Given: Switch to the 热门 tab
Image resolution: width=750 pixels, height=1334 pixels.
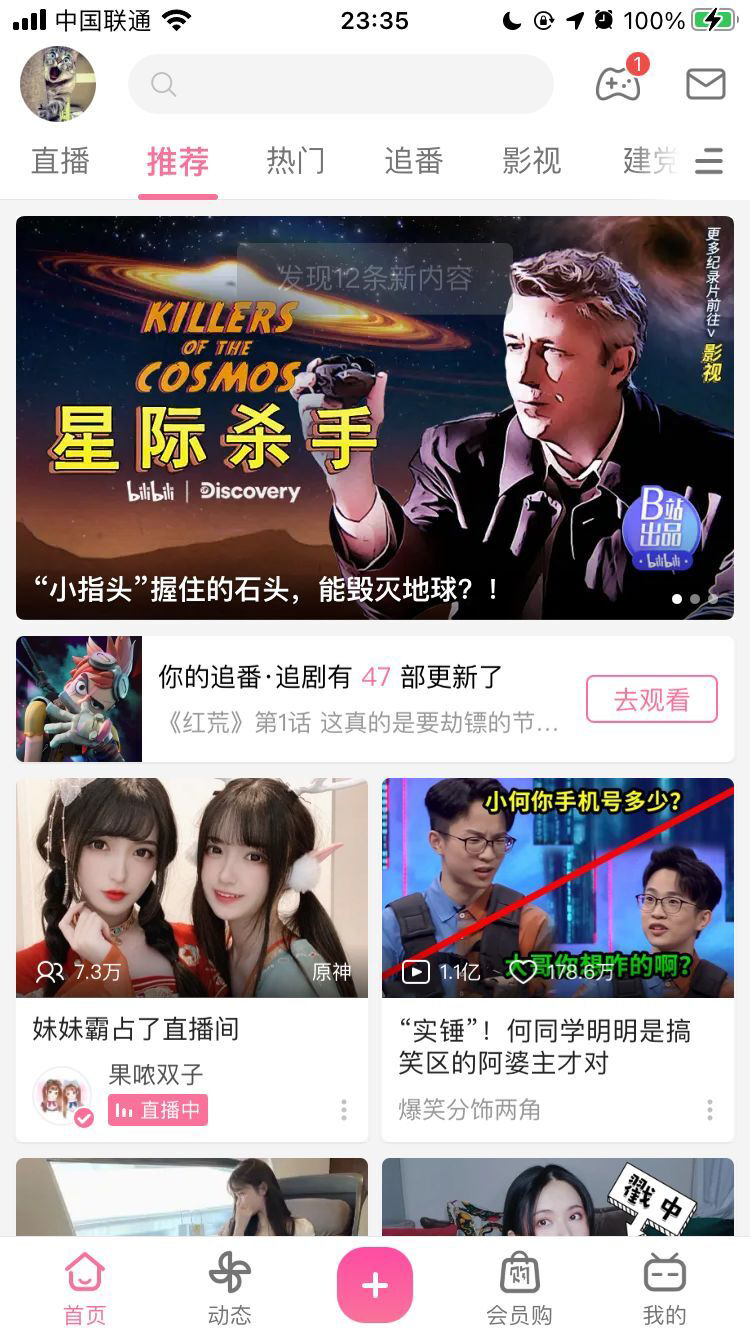Looking at the screenshot, I should [x=295, y=161].
